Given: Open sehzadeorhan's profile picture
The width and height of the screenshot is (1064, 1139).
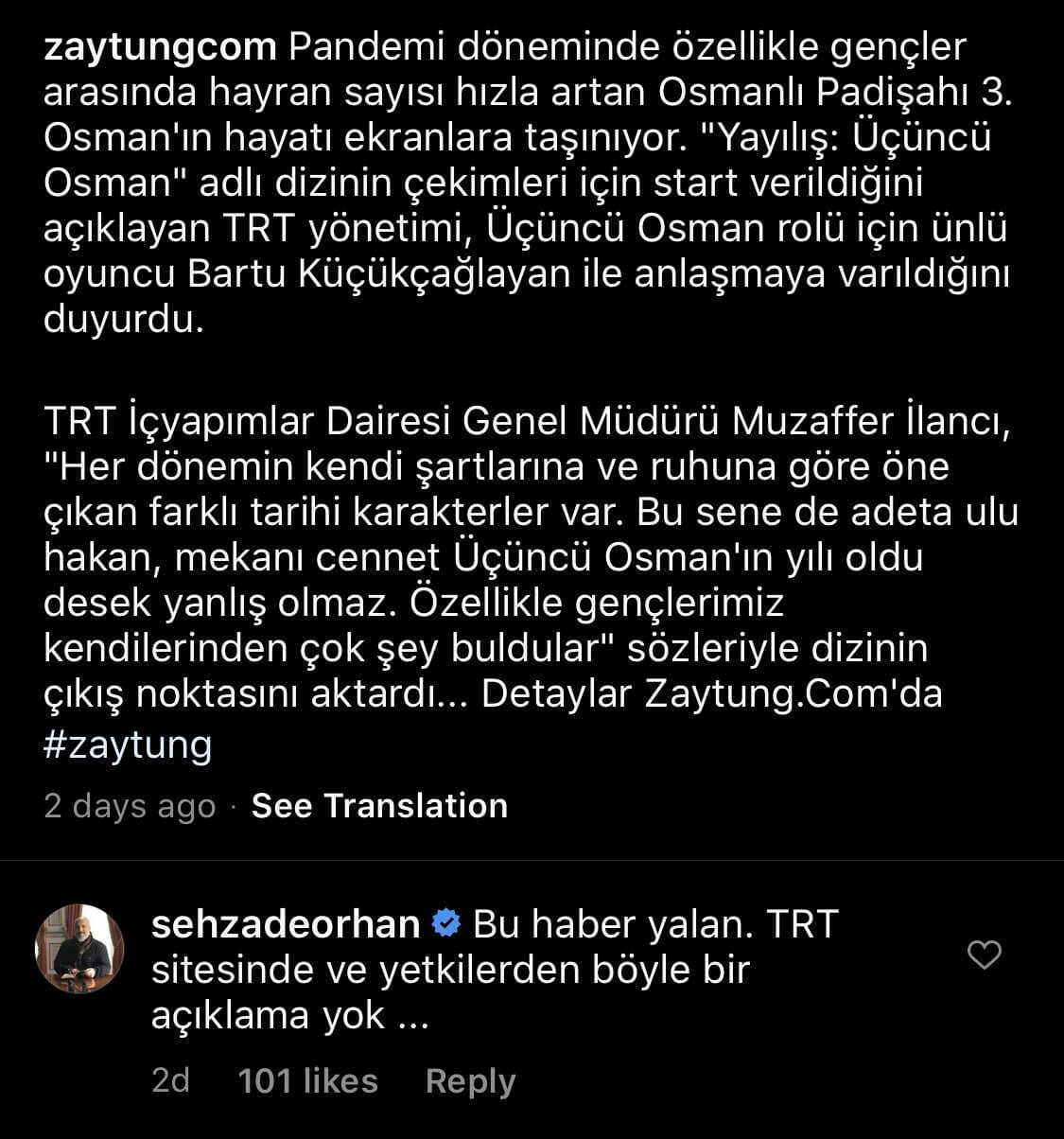Looking at the screenshot, I should tap(79, 950).
